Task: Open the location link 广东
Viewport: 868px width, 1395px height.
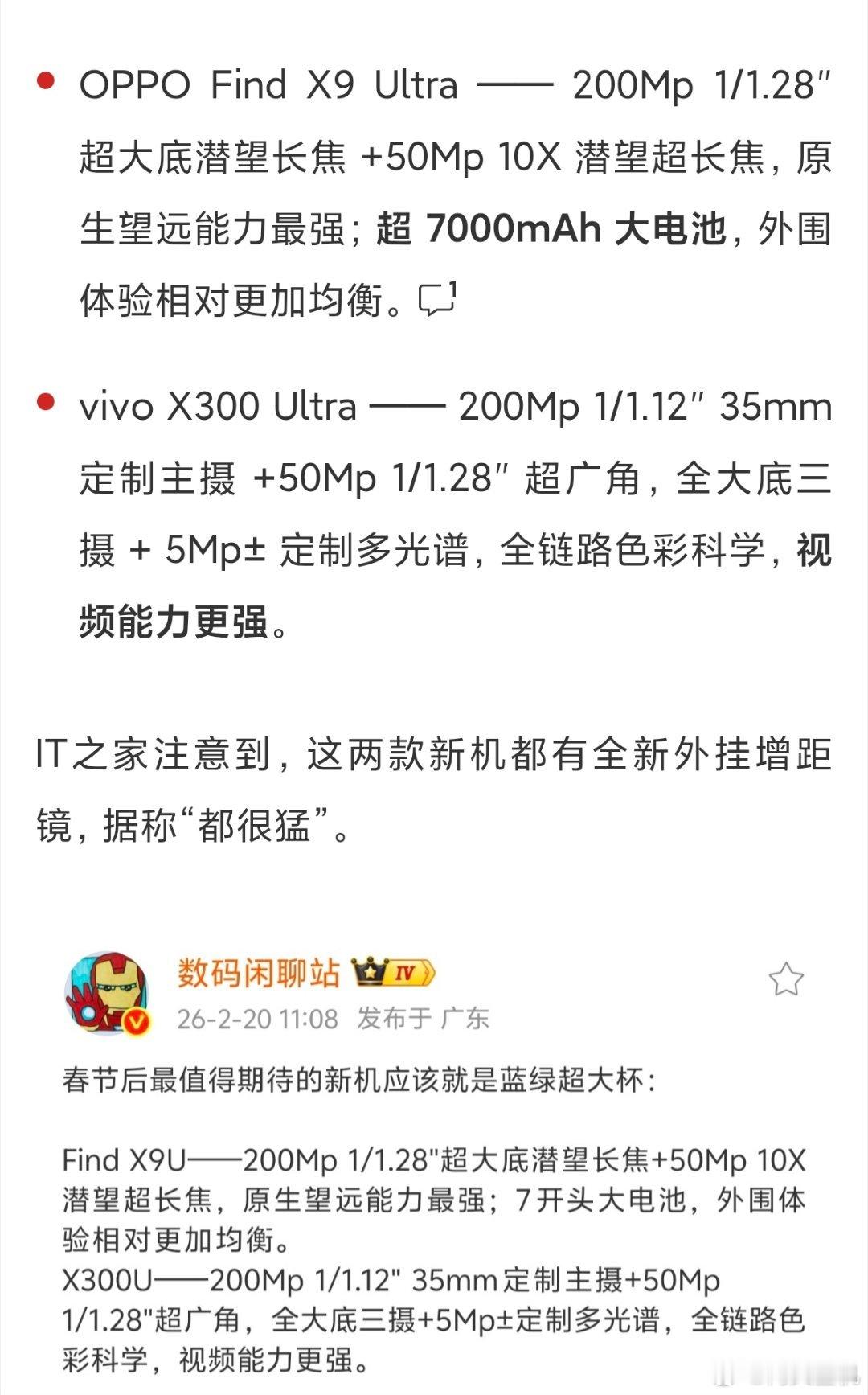Action: pyautogui.click(x=466, y=1016)
